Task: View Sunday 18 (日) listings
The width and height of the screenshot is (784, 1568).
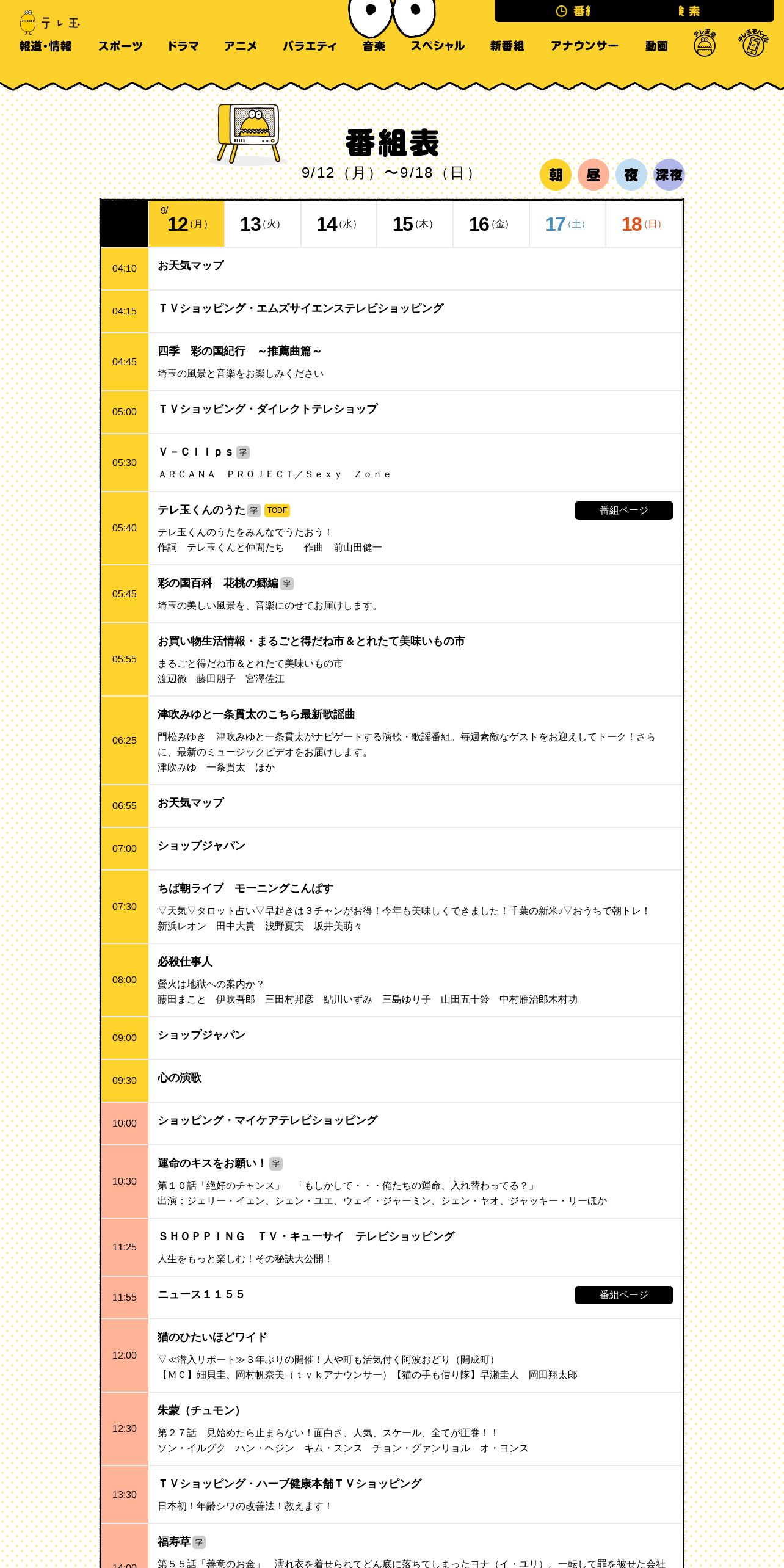Action: click(x=644, y=224)
